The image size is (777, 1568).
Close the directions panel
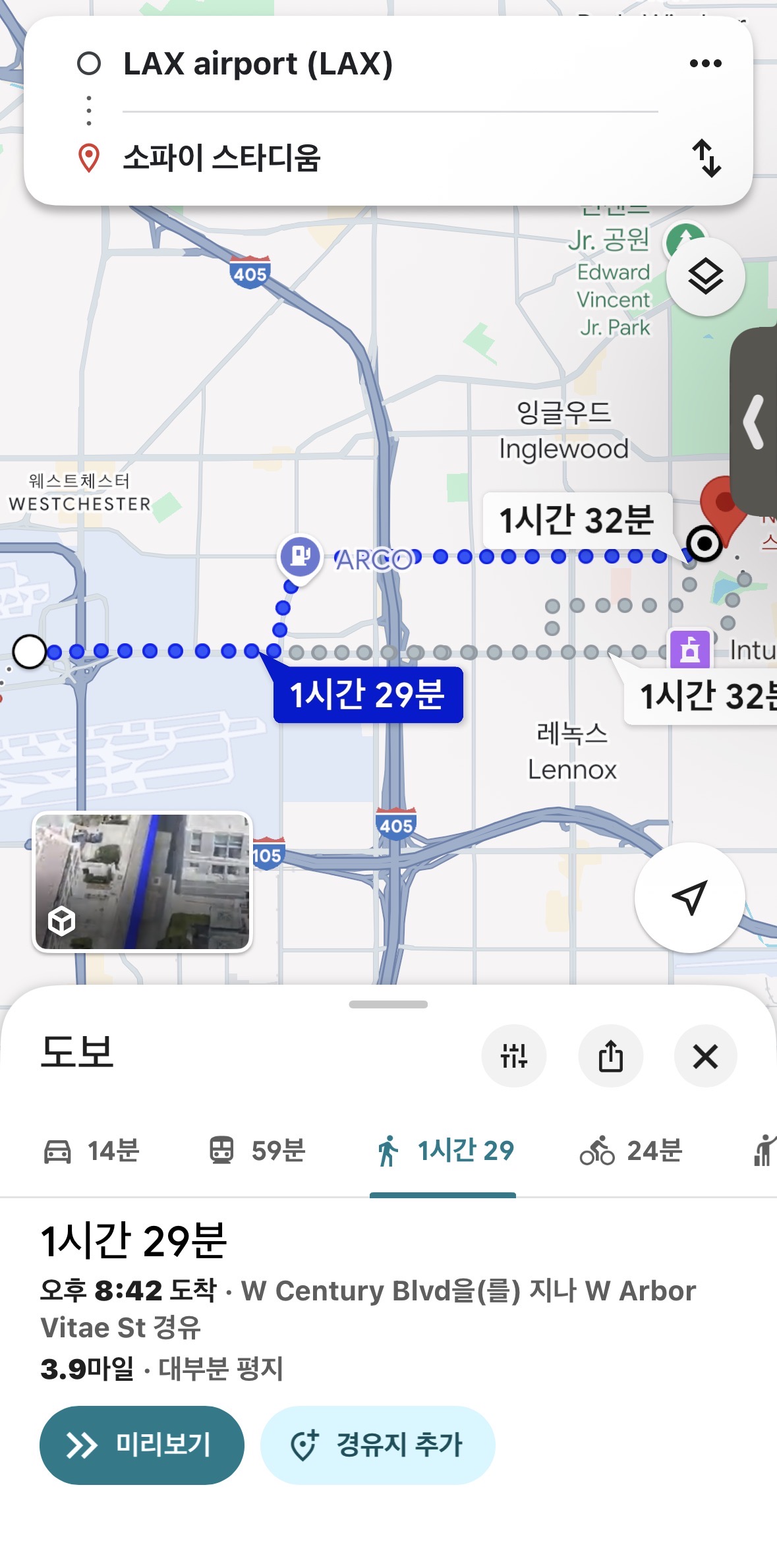(705, 1056)
